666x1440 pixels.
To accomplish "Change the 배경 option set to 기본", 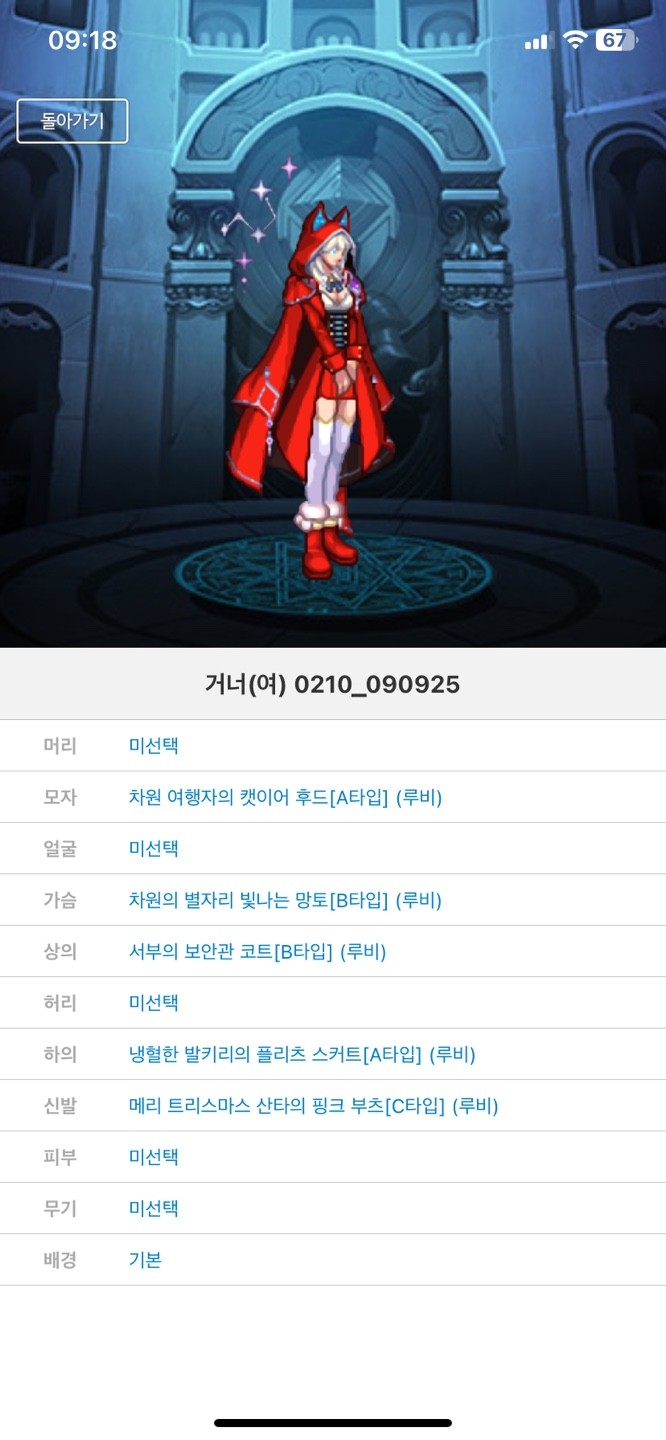I will [x=145, y=1260].
